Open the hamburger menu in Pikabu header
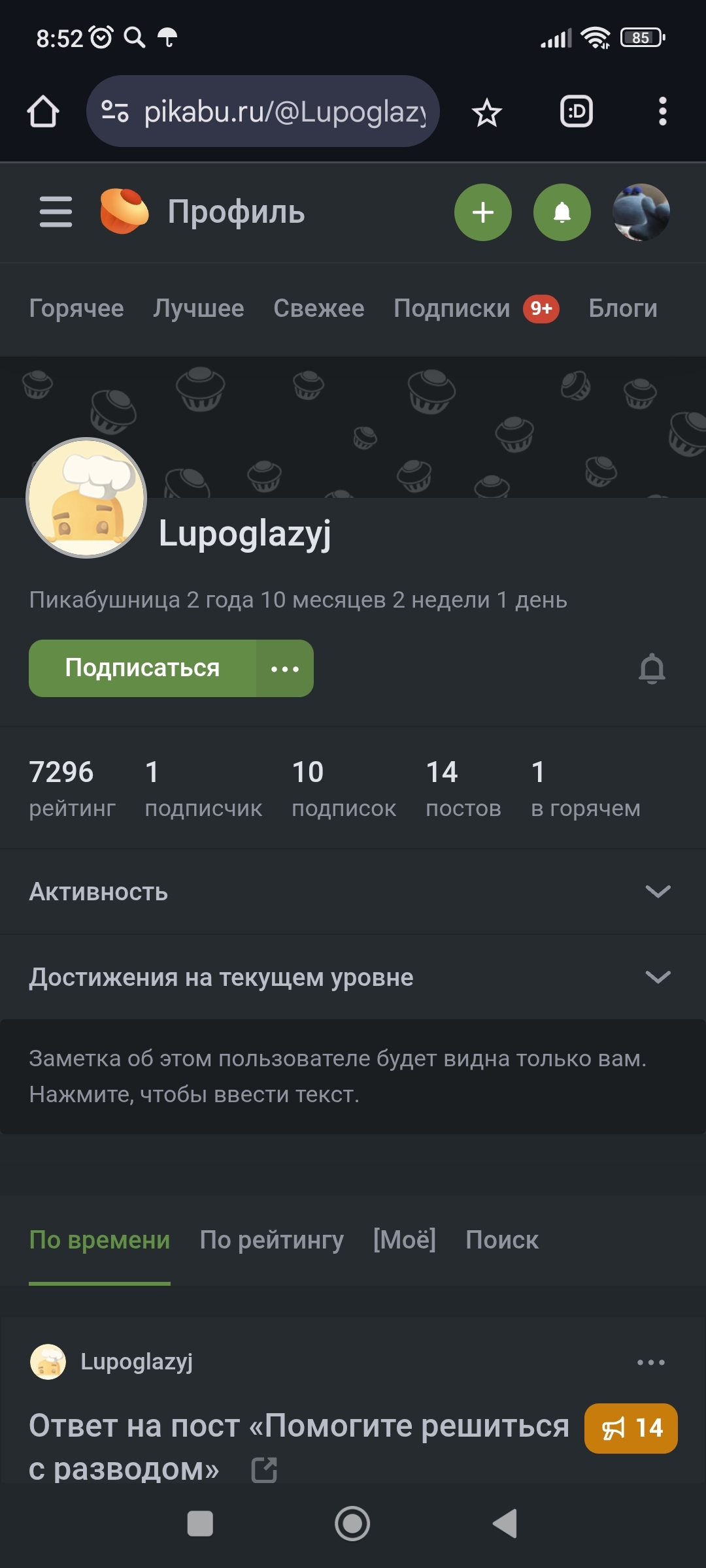706x1568 pixels. click(56, 212)
